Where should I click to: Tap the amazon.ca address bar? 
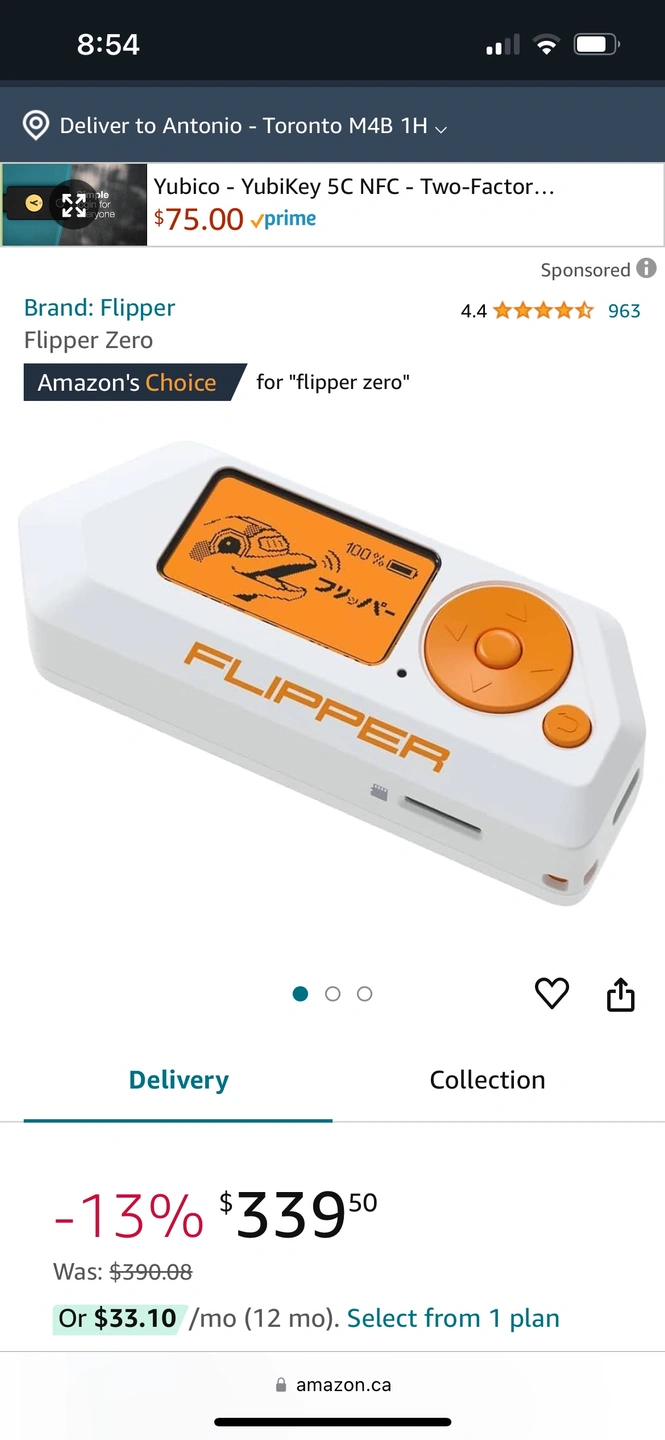pyautogui.click(x=333, y=1385)
